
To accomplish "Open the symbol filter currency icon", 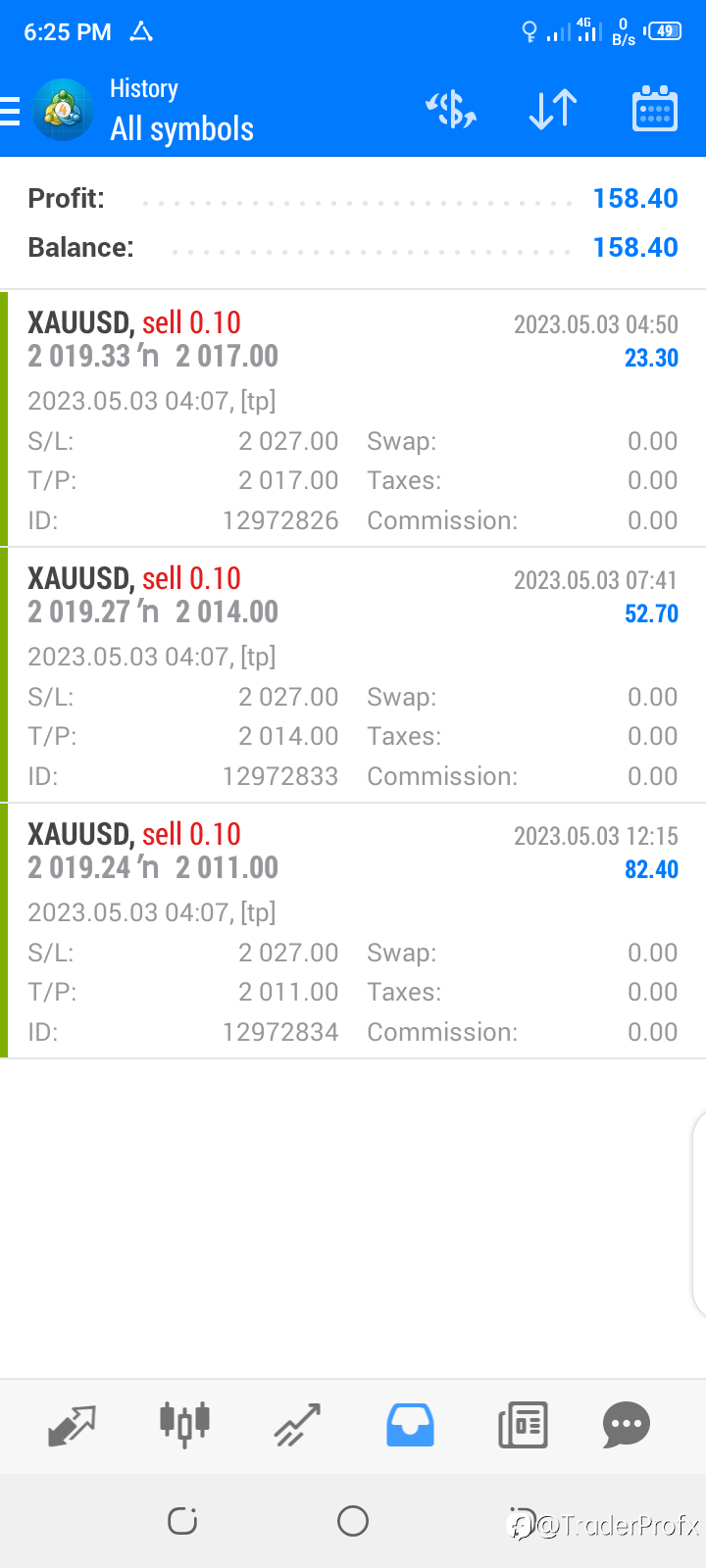I will click(451, 110).
